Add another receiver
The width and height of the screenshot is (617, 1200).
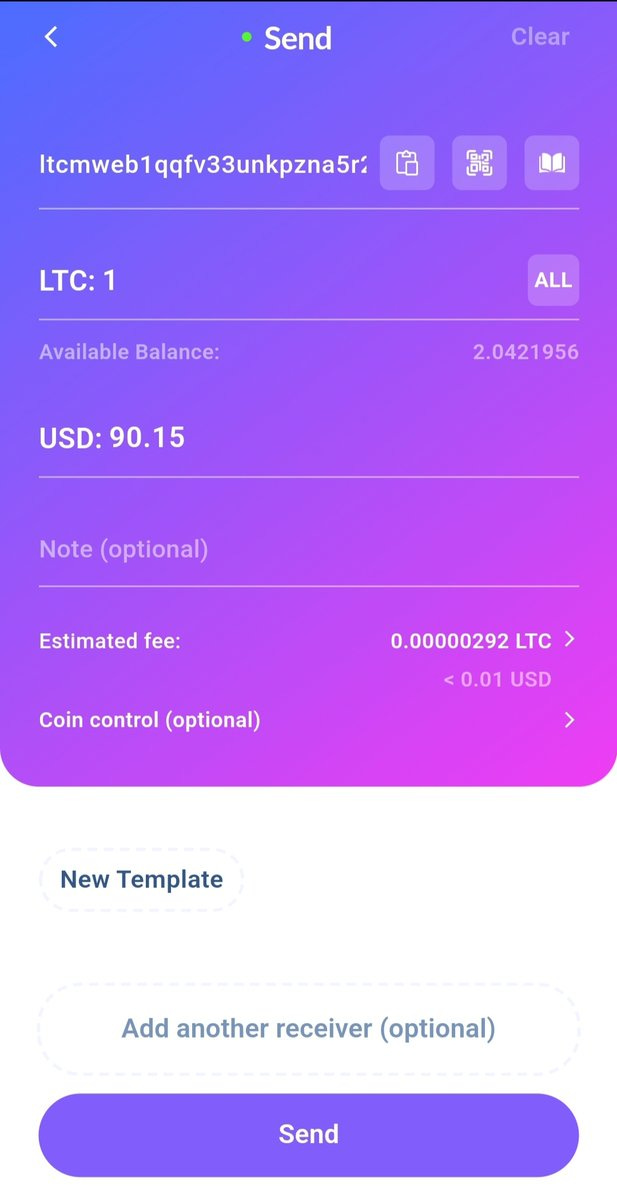pyautogui.click(x=308, y=1028)
